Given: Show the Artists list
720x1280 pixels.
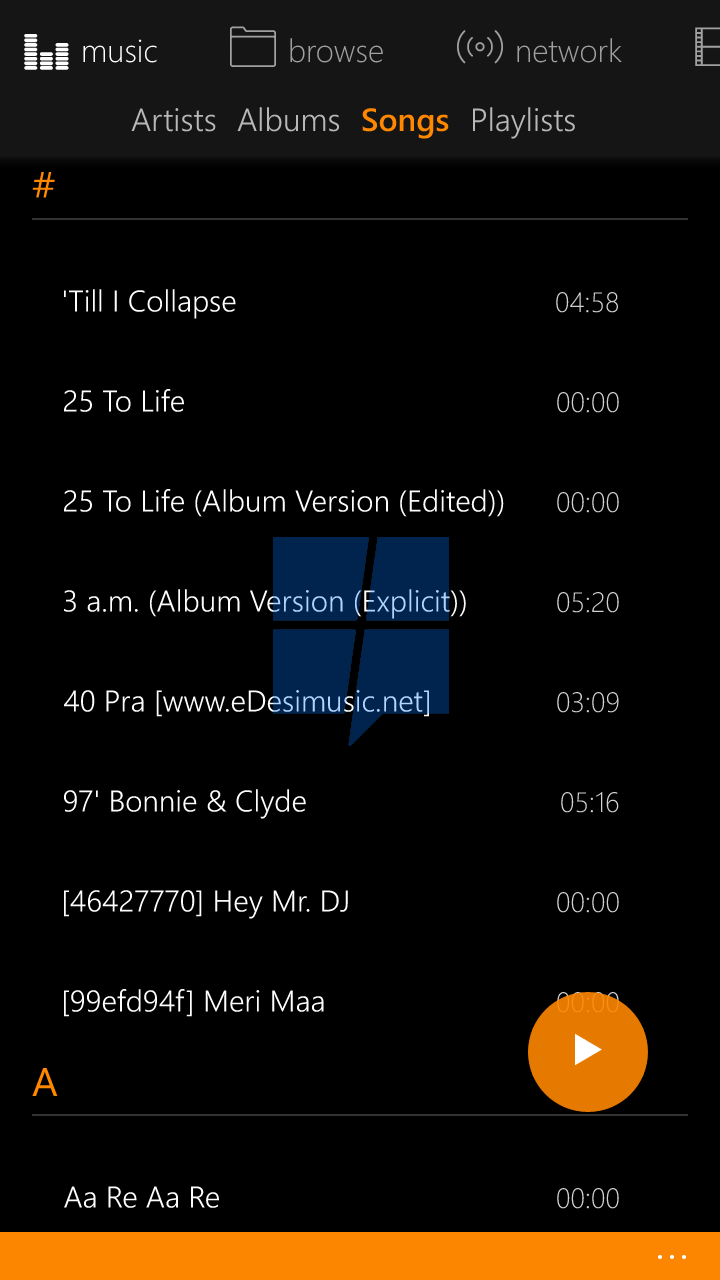Looking at the screenshot, I should click(x=174, y=121).
